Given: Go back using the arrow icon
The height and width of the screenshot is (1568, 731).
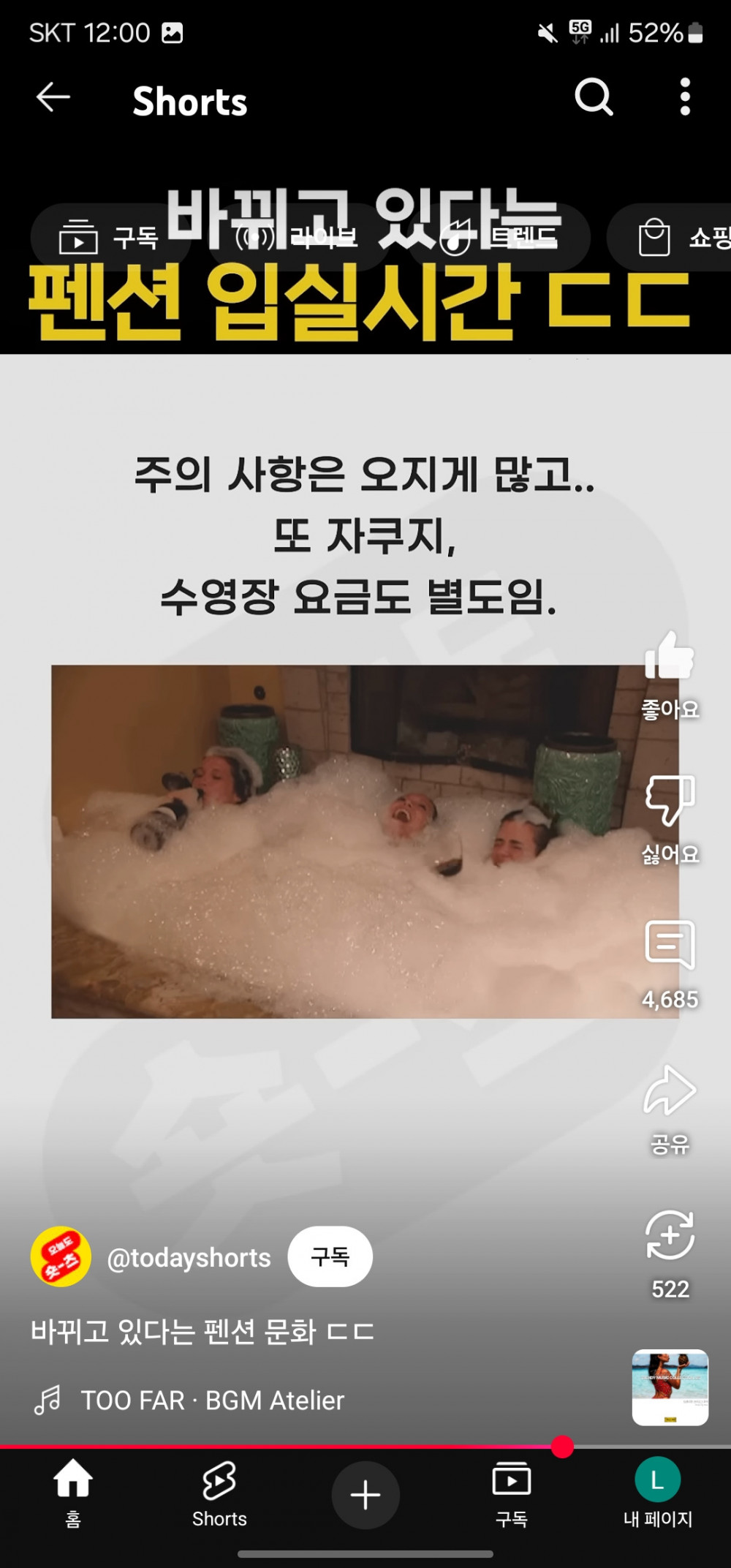Looking at the screenshot, I should pos(53,97).
